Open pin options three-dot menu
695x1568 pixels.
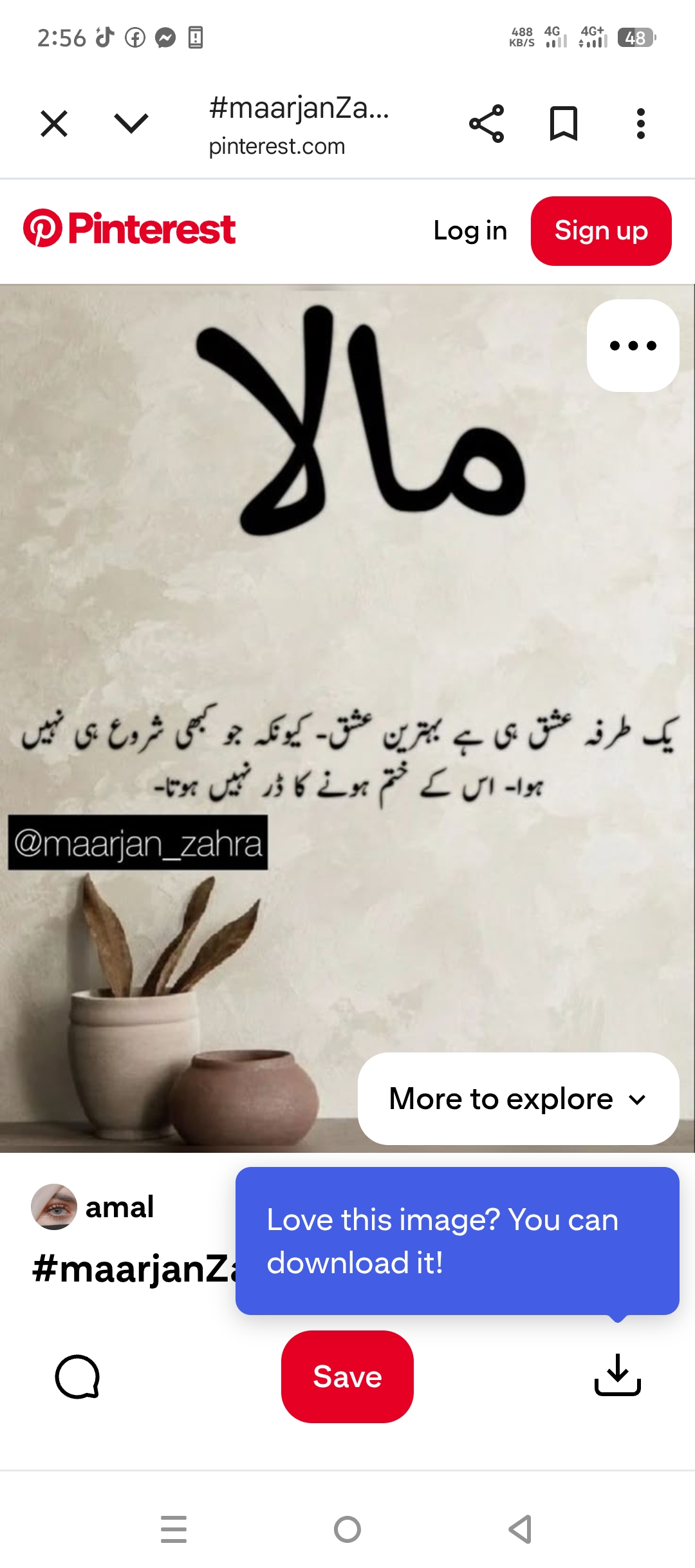tap(633, 346)
